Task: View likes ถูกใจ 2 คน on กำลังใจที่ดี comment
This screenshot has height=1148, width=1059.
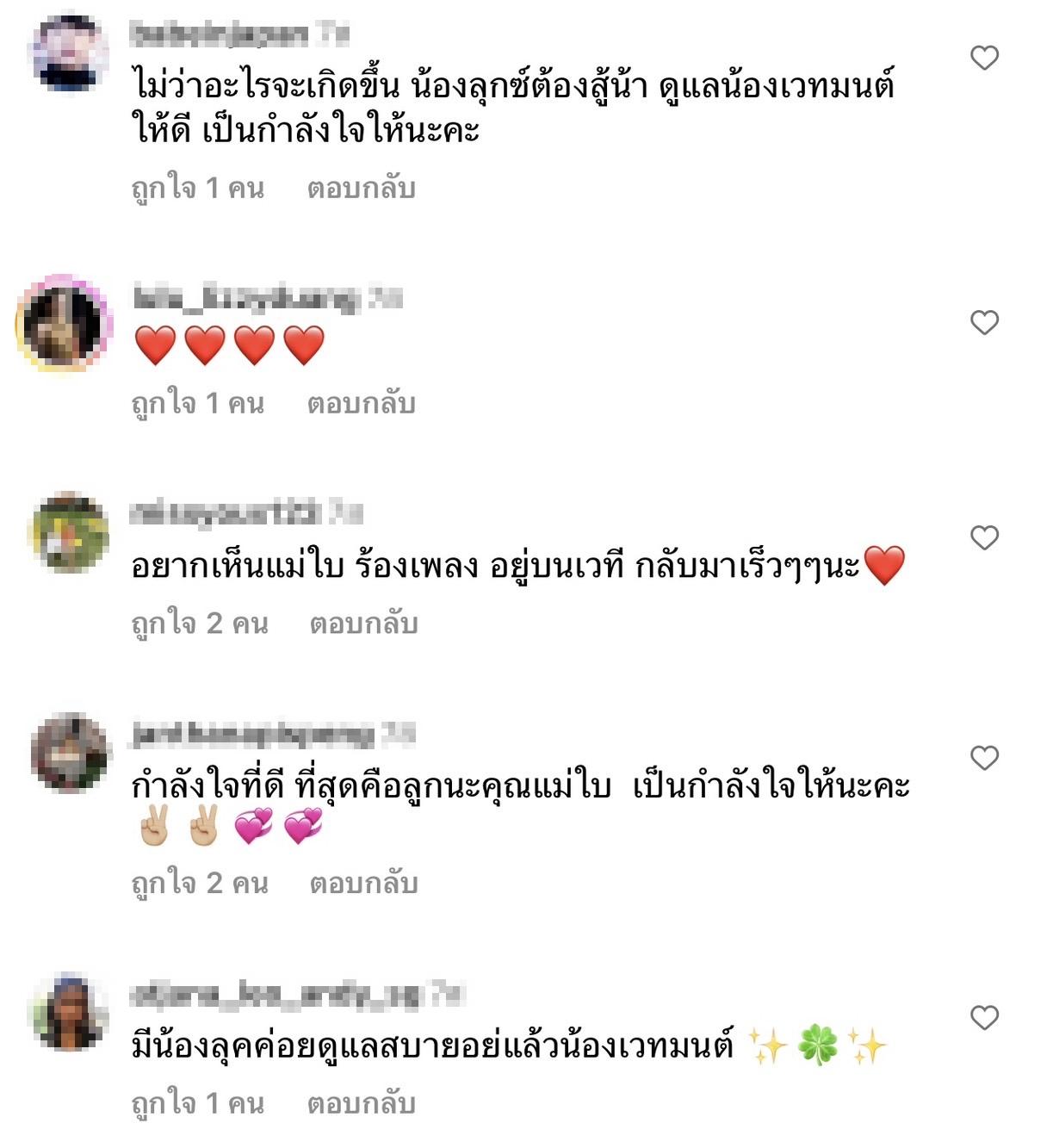Action: click(x=200, y=883)
